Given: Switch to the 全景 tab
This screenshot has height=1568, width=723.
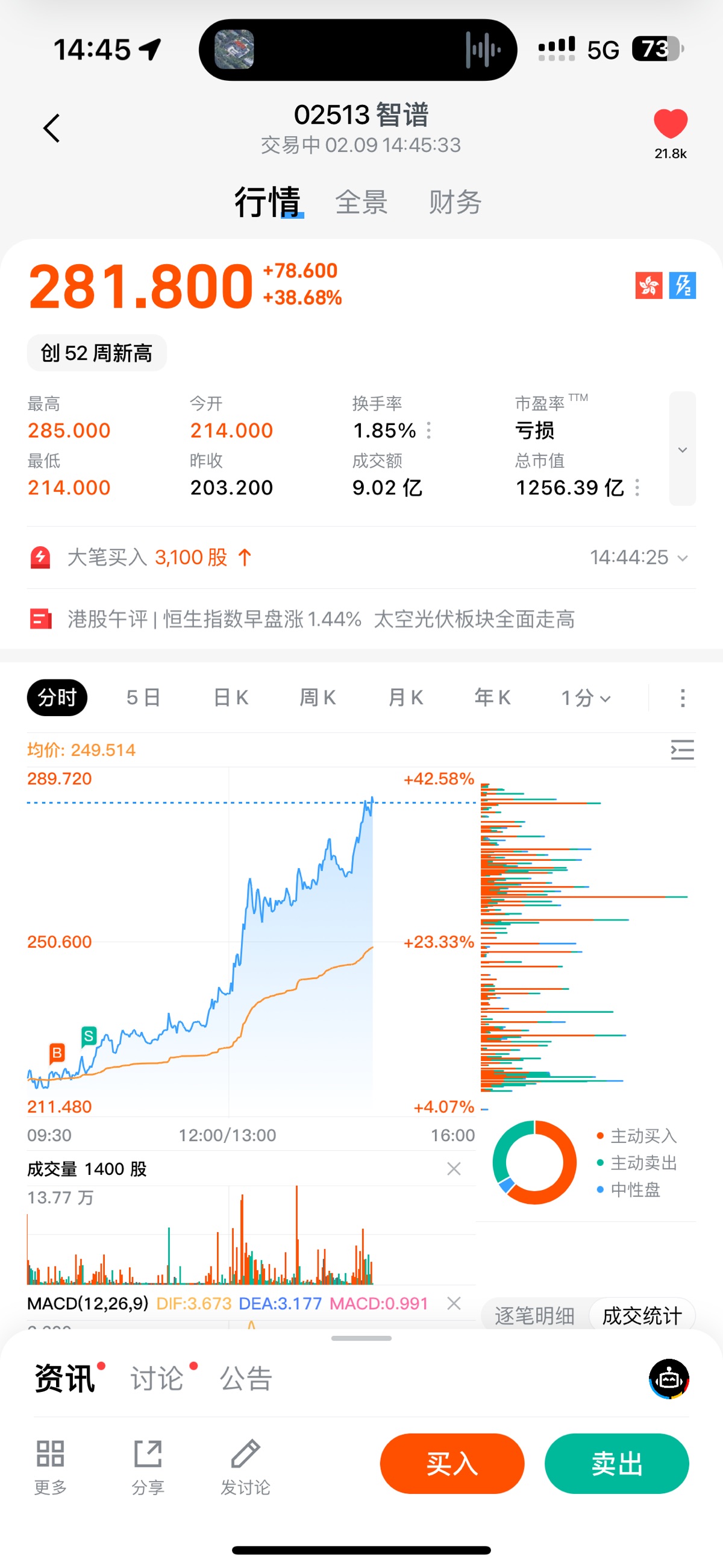Looking at the screenshot, I should 361,202.
